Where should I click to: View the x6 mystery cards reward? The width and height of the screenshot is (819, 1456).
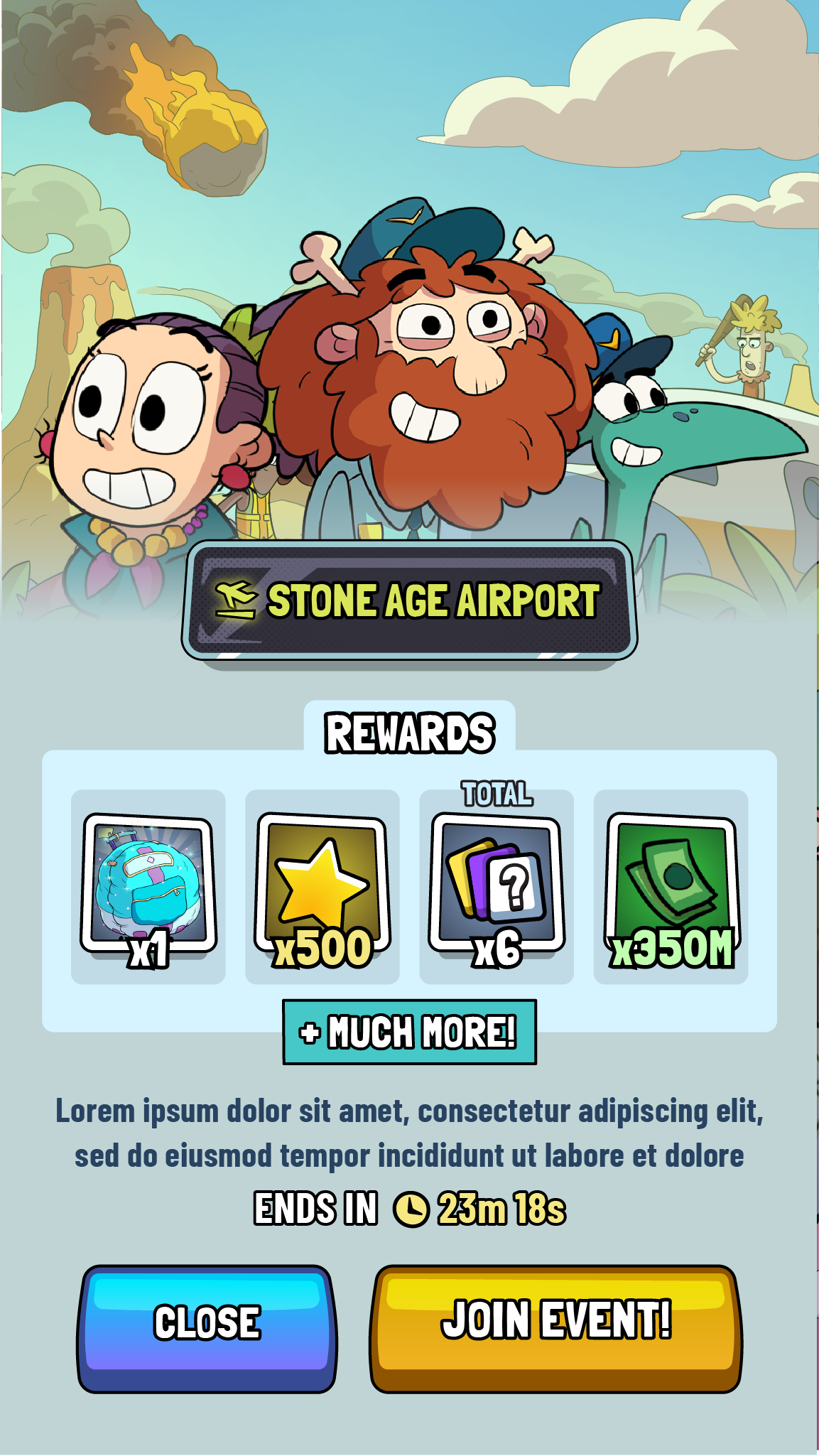coord(497,885)
